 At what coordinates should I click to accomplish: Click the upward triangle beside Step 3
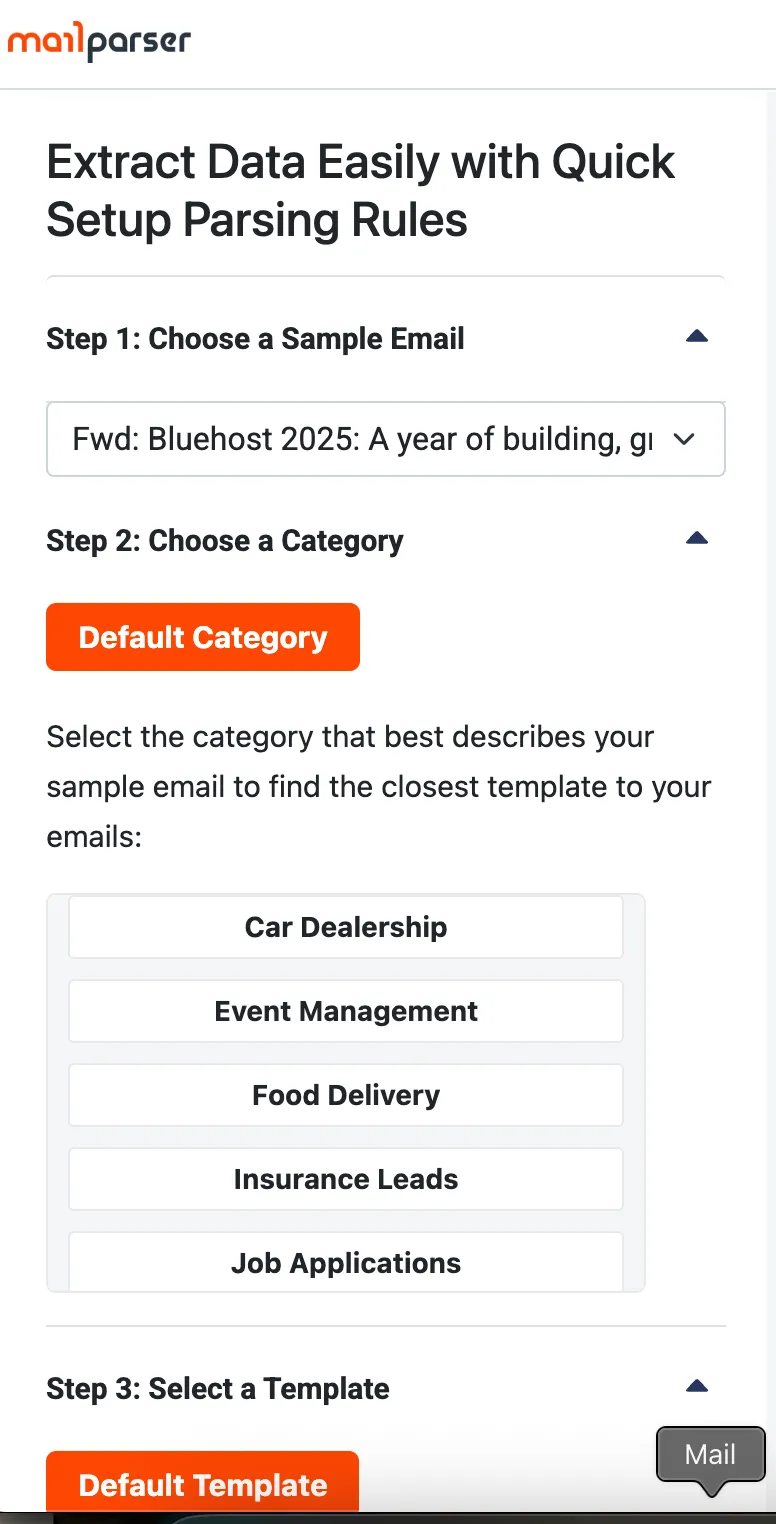point(697,1386)
